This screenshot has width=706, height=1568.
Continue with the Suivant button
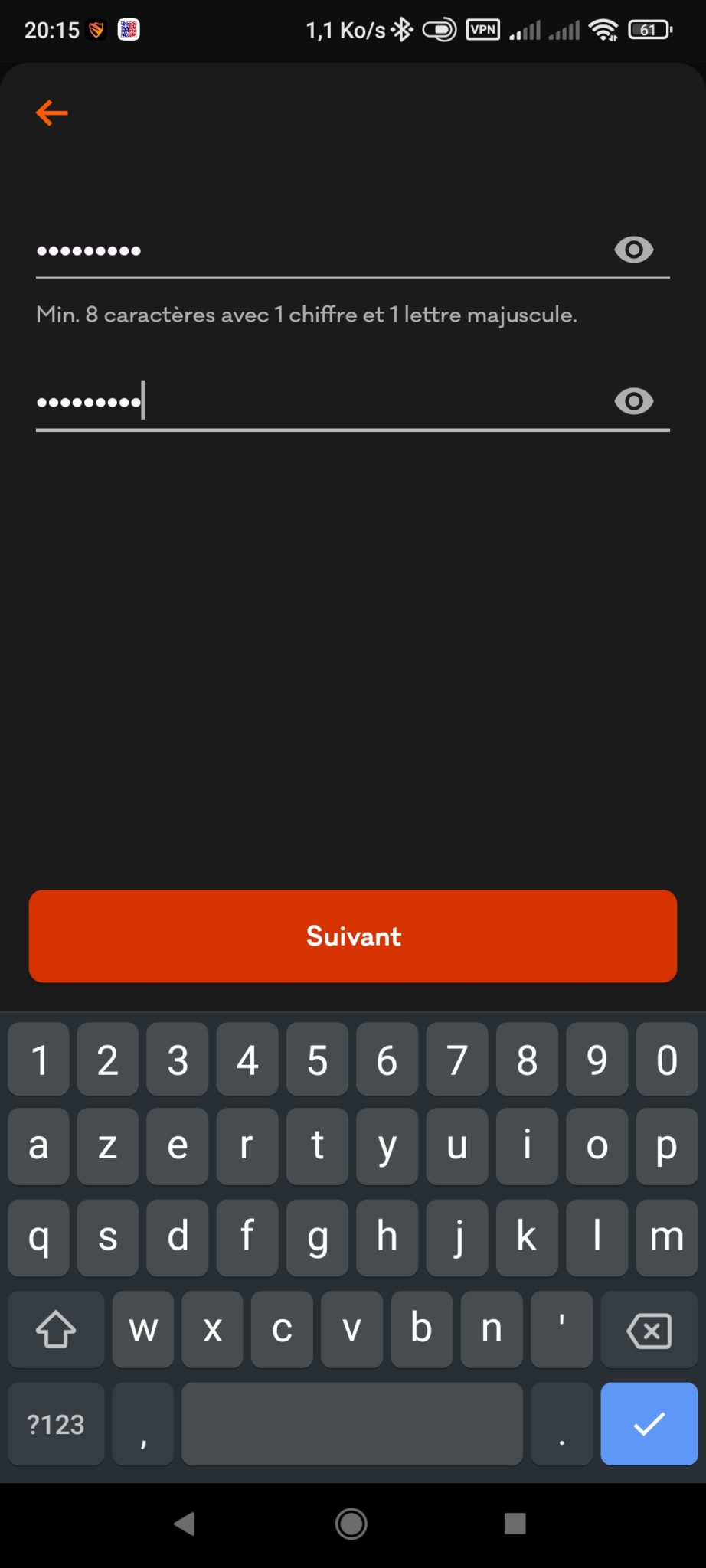point(353,936)
